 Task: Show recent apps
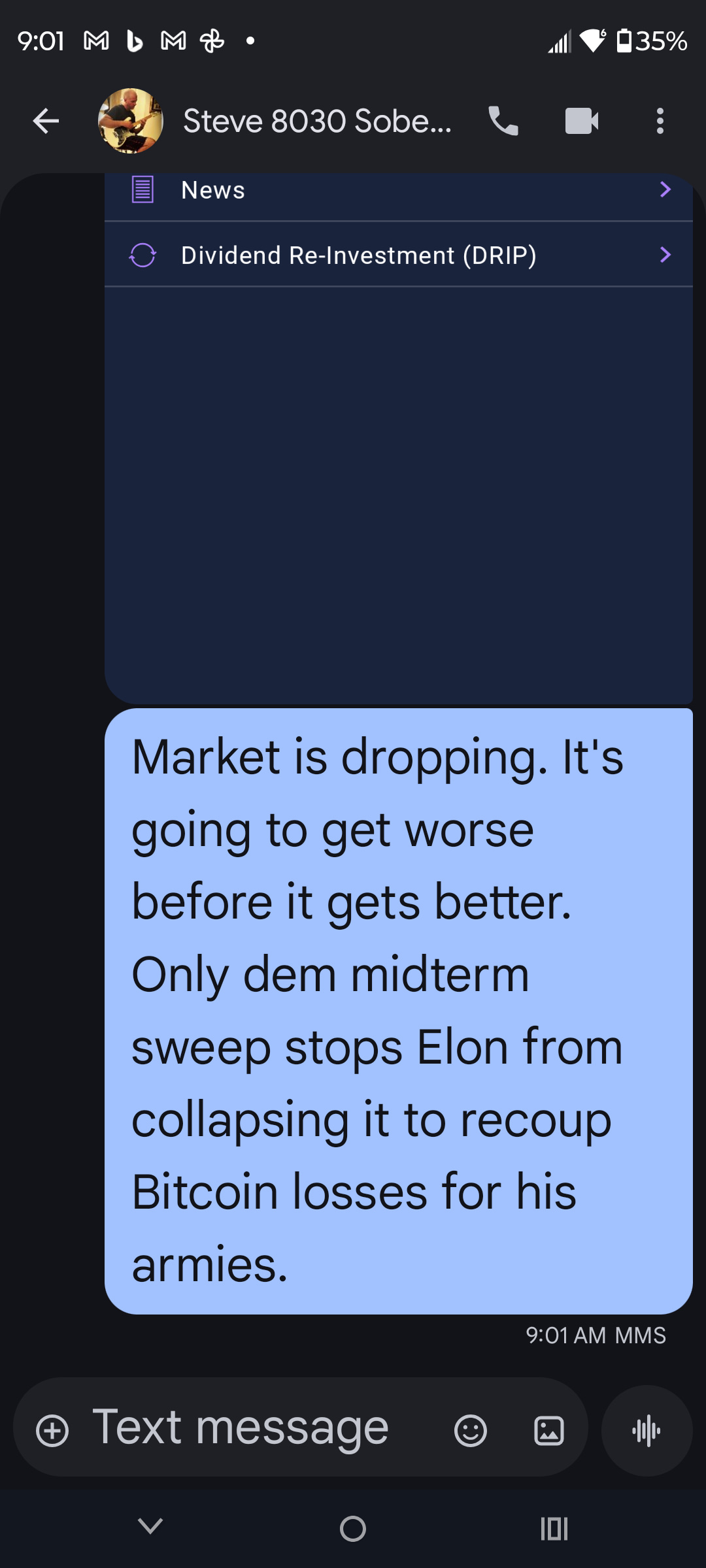coord(554,1529)
